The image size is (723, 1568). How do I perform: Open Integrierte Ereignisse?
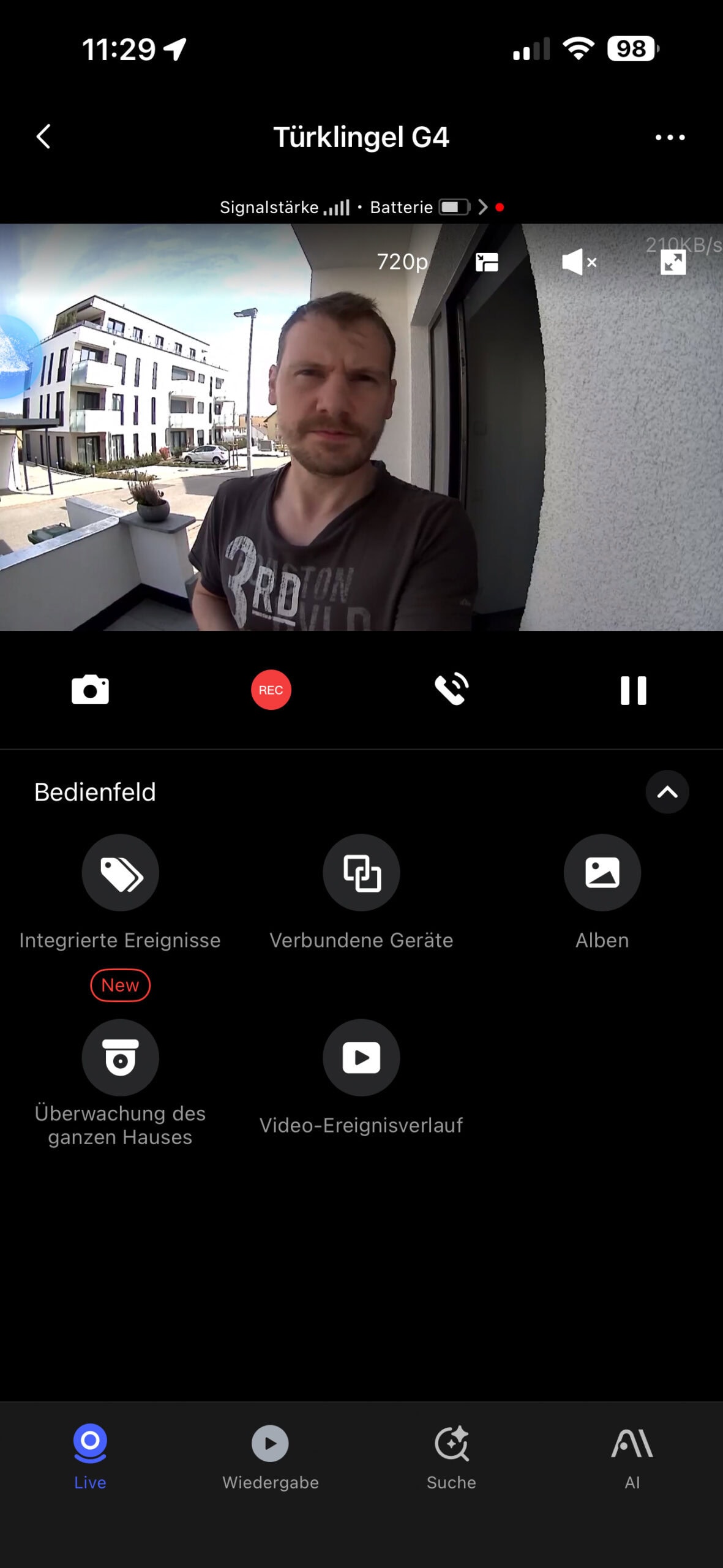[120, 873]
